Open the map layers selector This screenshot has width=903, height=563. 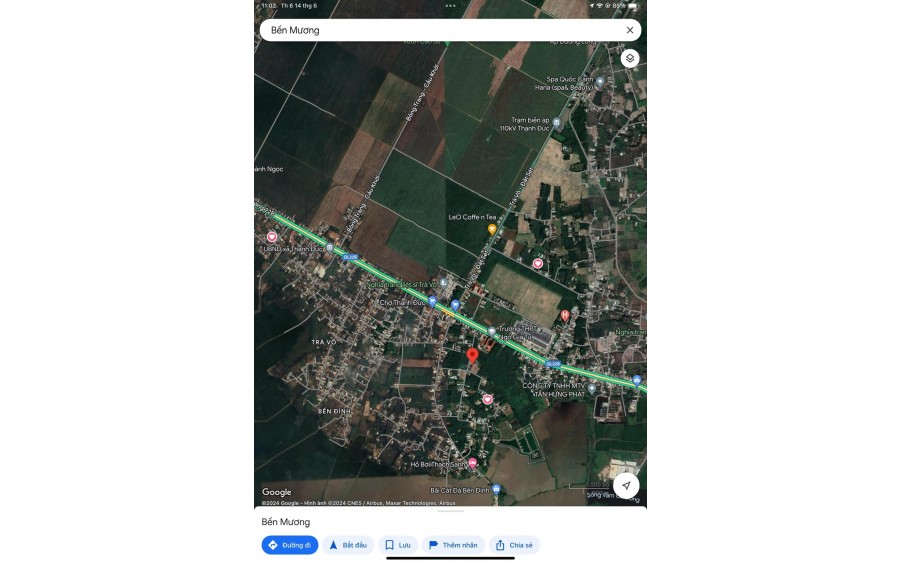(630, 58)
